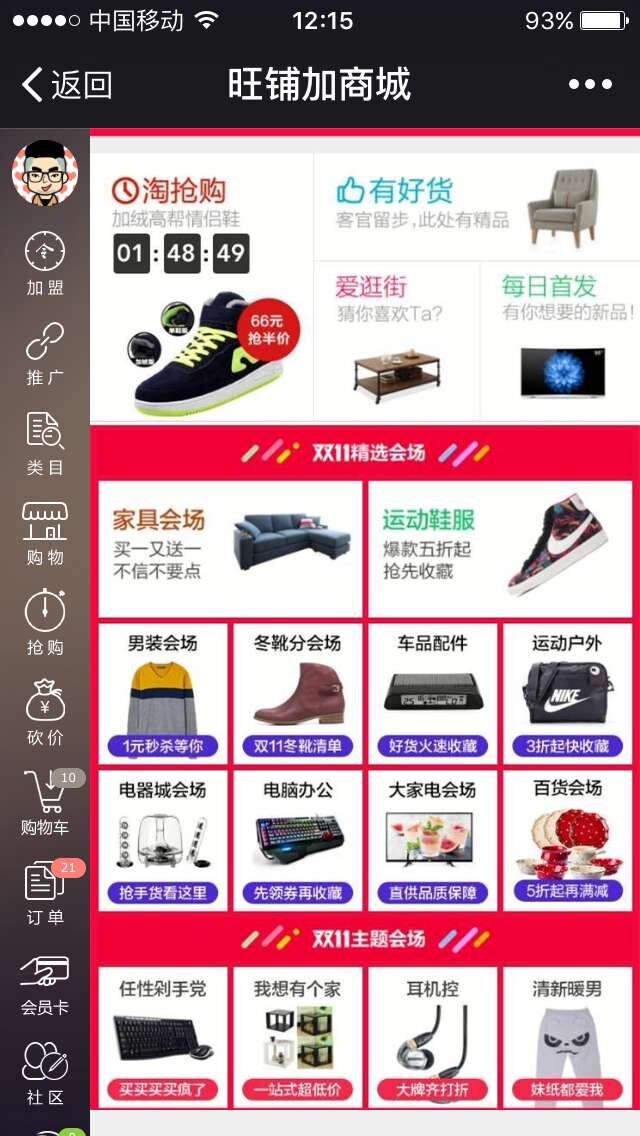The height and width of the screenshot is (1136, 640).
Task: Open 每日首发 new arrivals tile
Action: 561,341
